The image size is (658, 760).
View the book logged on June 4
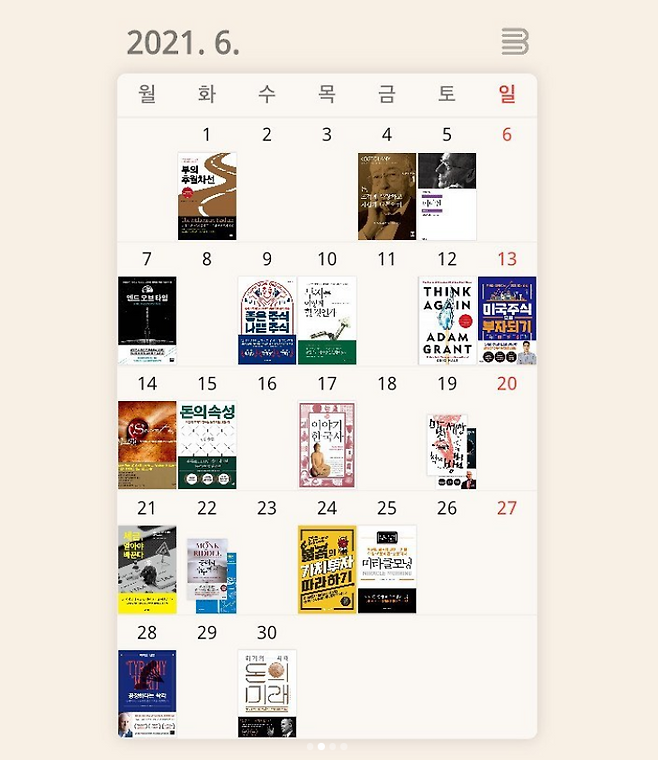386,196
